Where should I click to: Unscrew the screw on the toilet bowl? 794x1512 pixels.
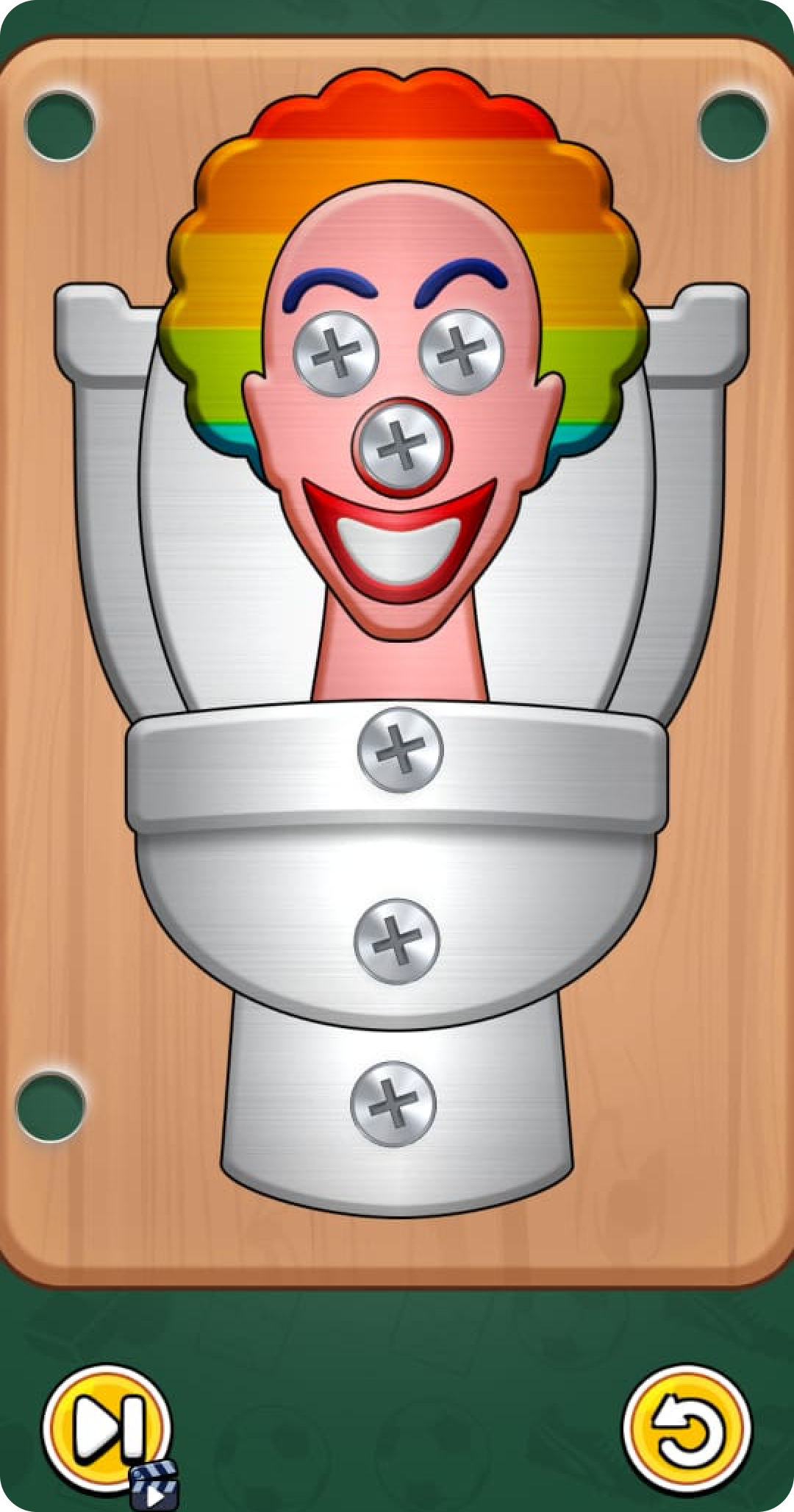(x=397, y=941)
